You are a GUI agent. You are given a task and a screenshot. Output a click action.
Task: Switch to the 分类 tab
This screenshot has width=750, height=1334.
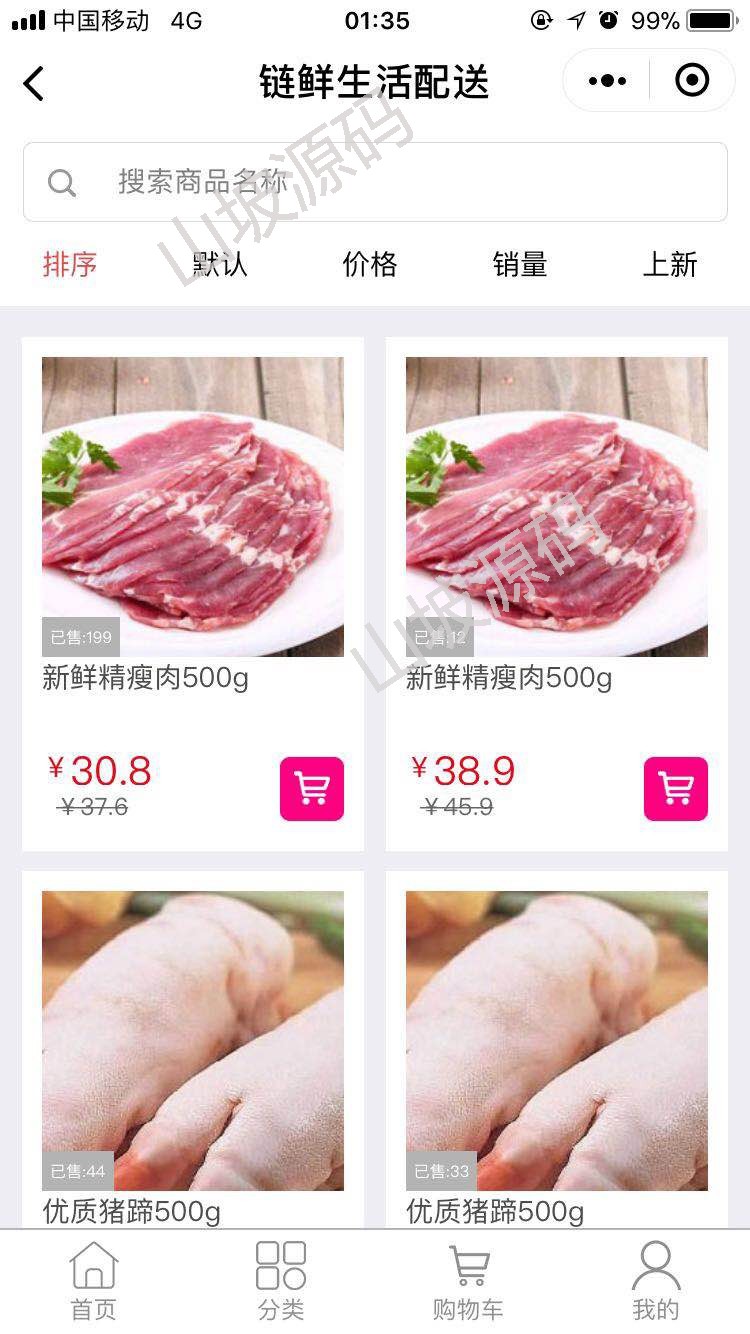(281, 1281)
